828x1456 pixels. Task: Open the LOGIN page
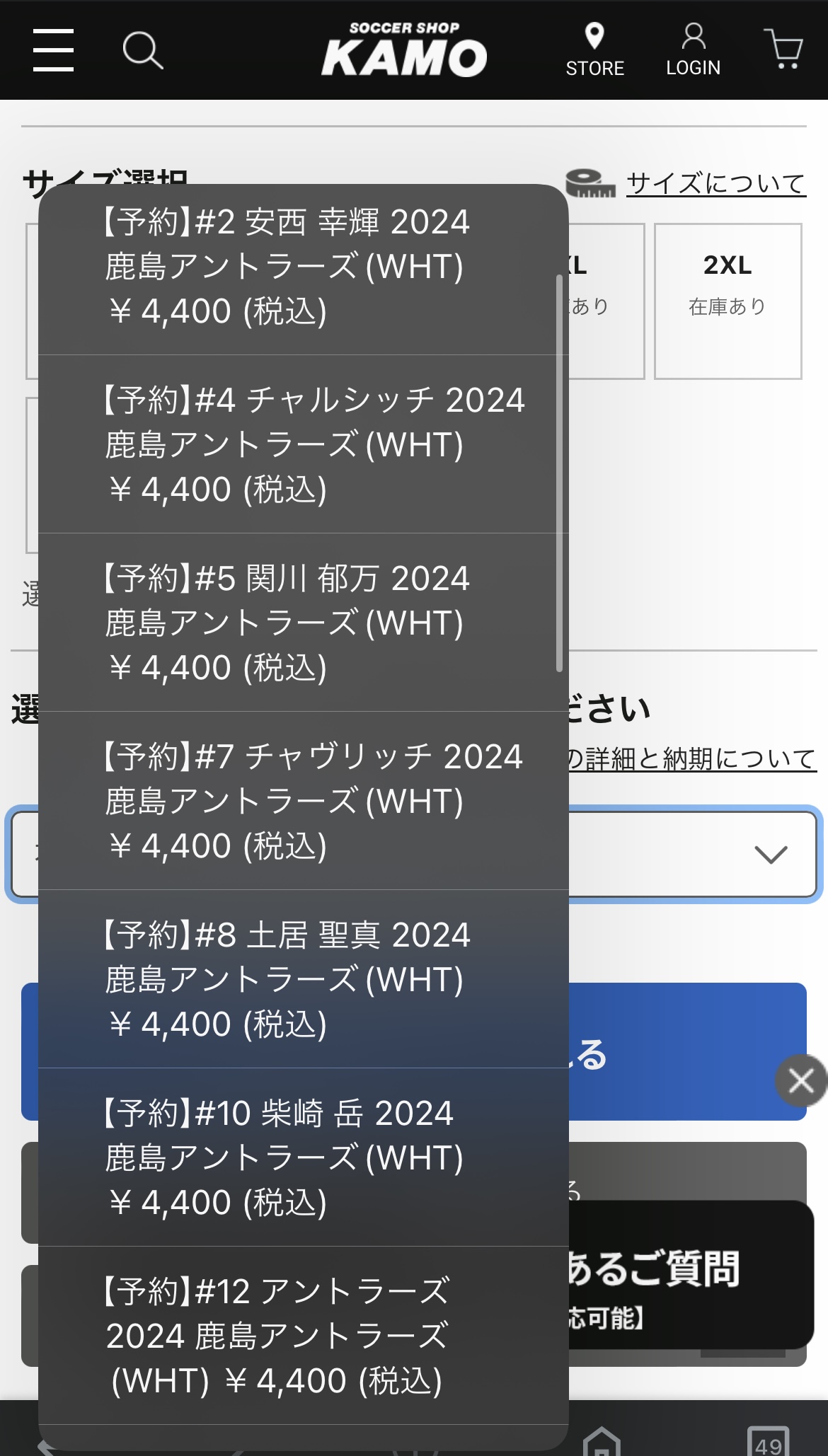click(x=693, y=50)
